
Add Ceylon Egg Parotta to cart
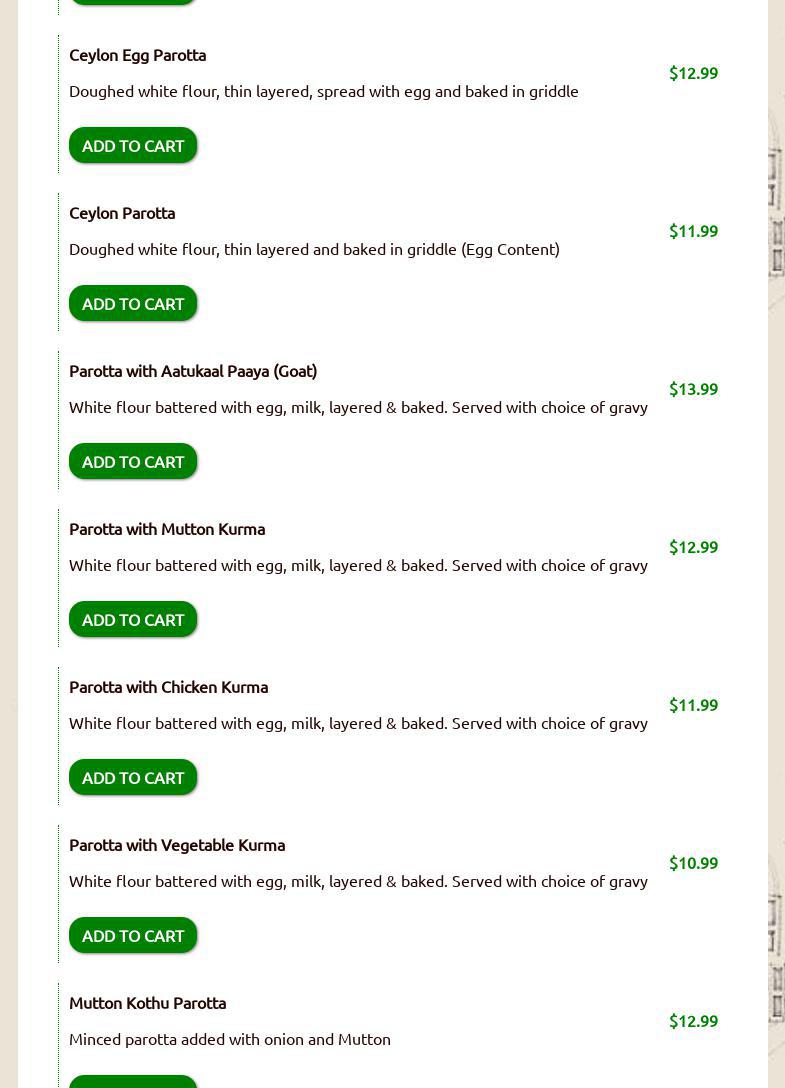click(x=133, y=146)
